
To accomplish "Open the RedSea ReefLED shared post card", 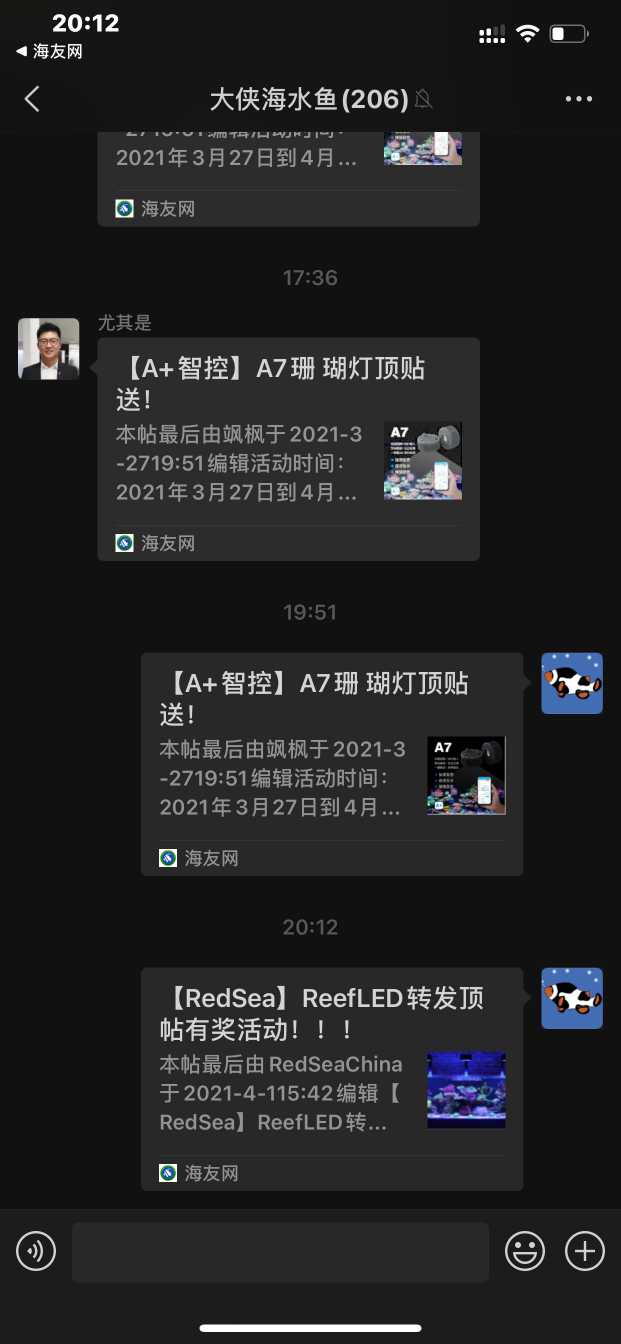I will click(331, 1078).
